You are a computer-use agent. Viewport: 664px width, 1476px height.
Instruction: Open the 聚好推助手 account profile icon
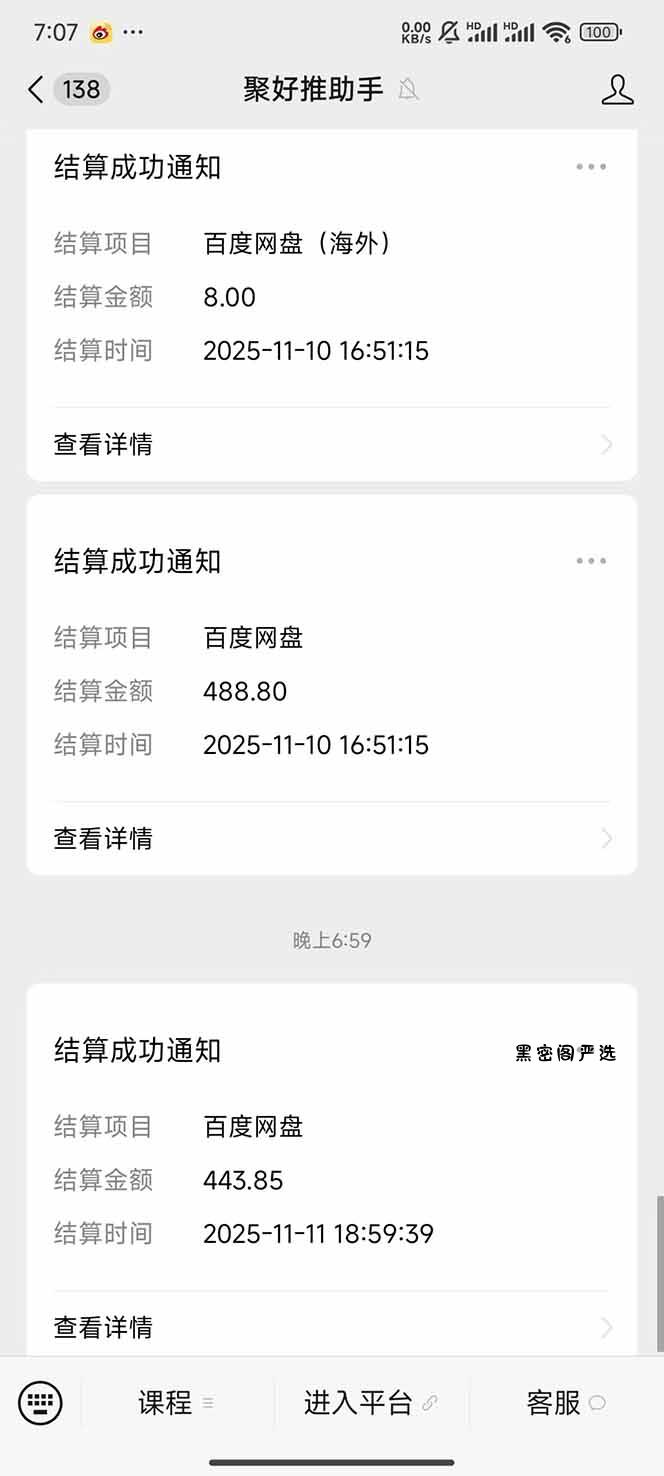[617, 90]
